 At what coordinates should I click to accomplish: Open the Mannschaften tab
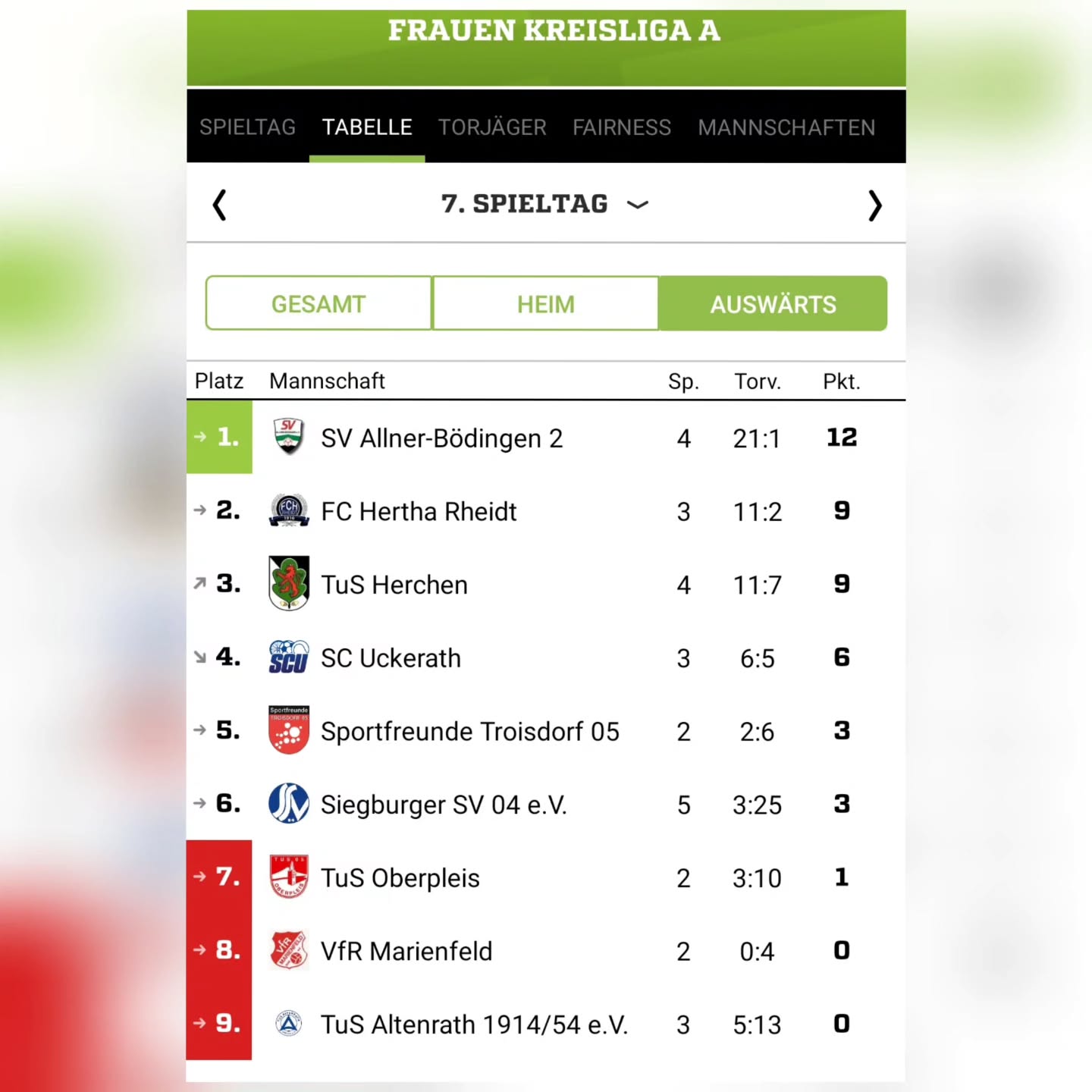[x=786, y=127]
